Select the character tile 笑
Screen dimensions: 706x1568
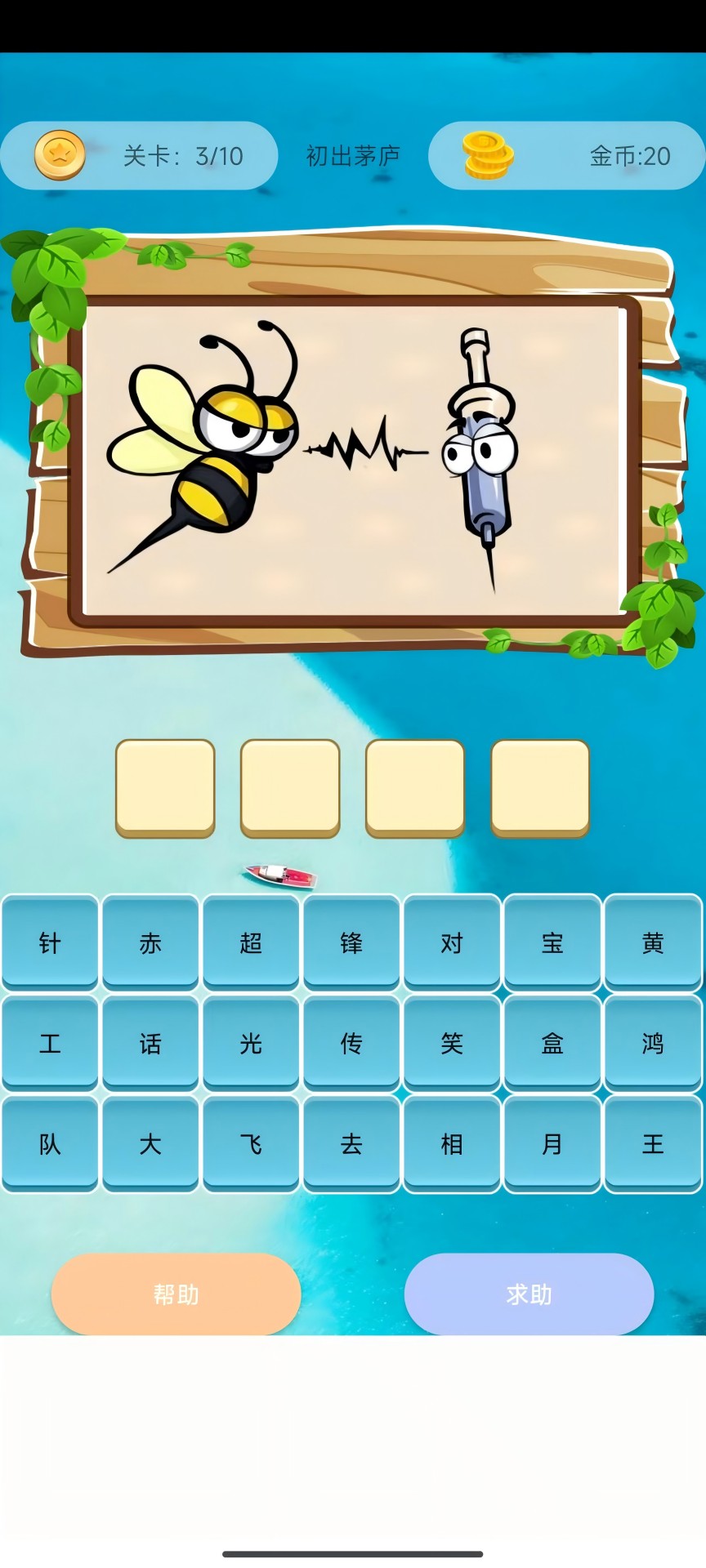pos(452,1043)
